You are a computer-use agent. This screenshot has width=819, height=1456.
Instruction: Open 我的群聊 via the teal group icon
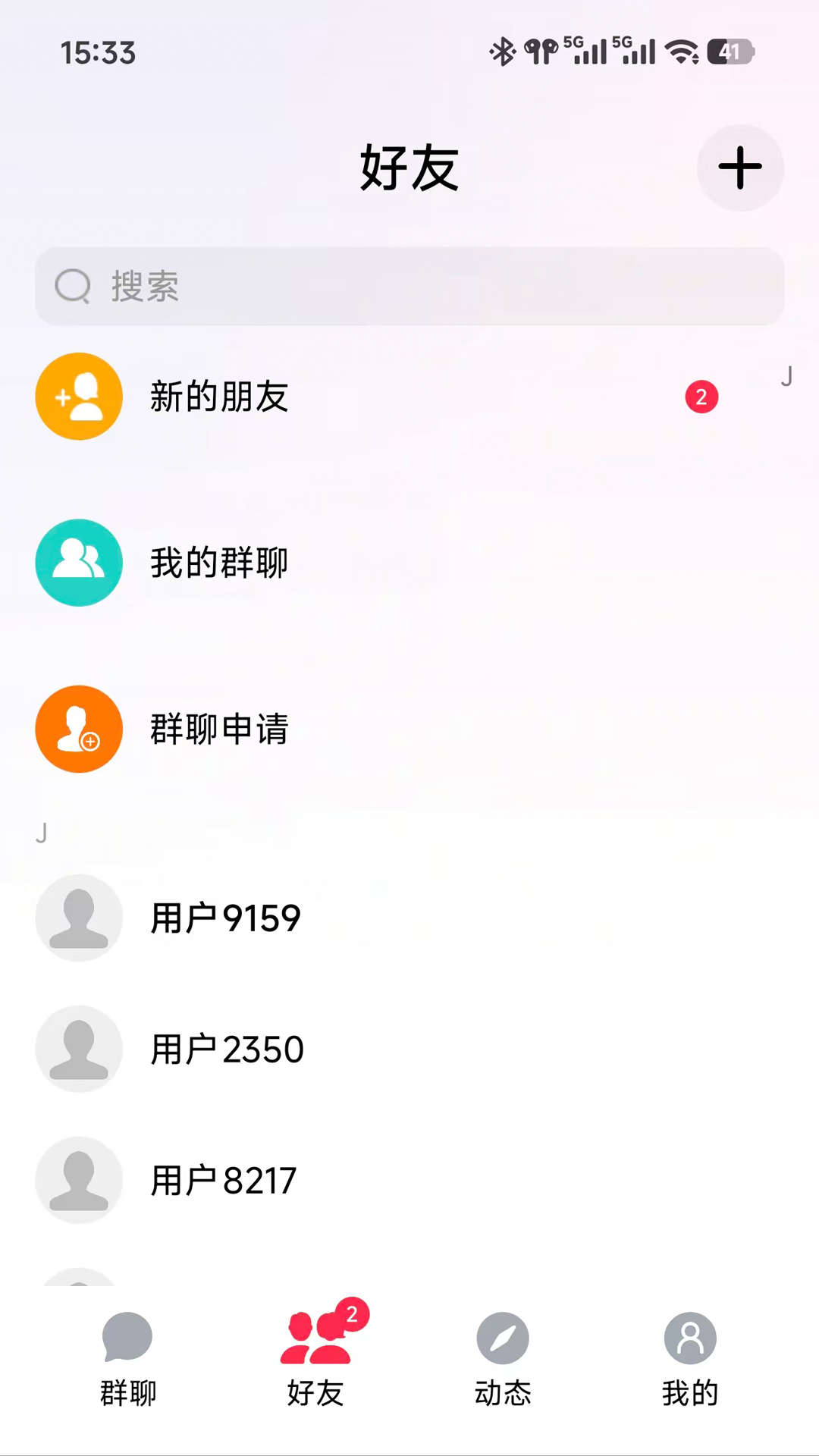79,563
